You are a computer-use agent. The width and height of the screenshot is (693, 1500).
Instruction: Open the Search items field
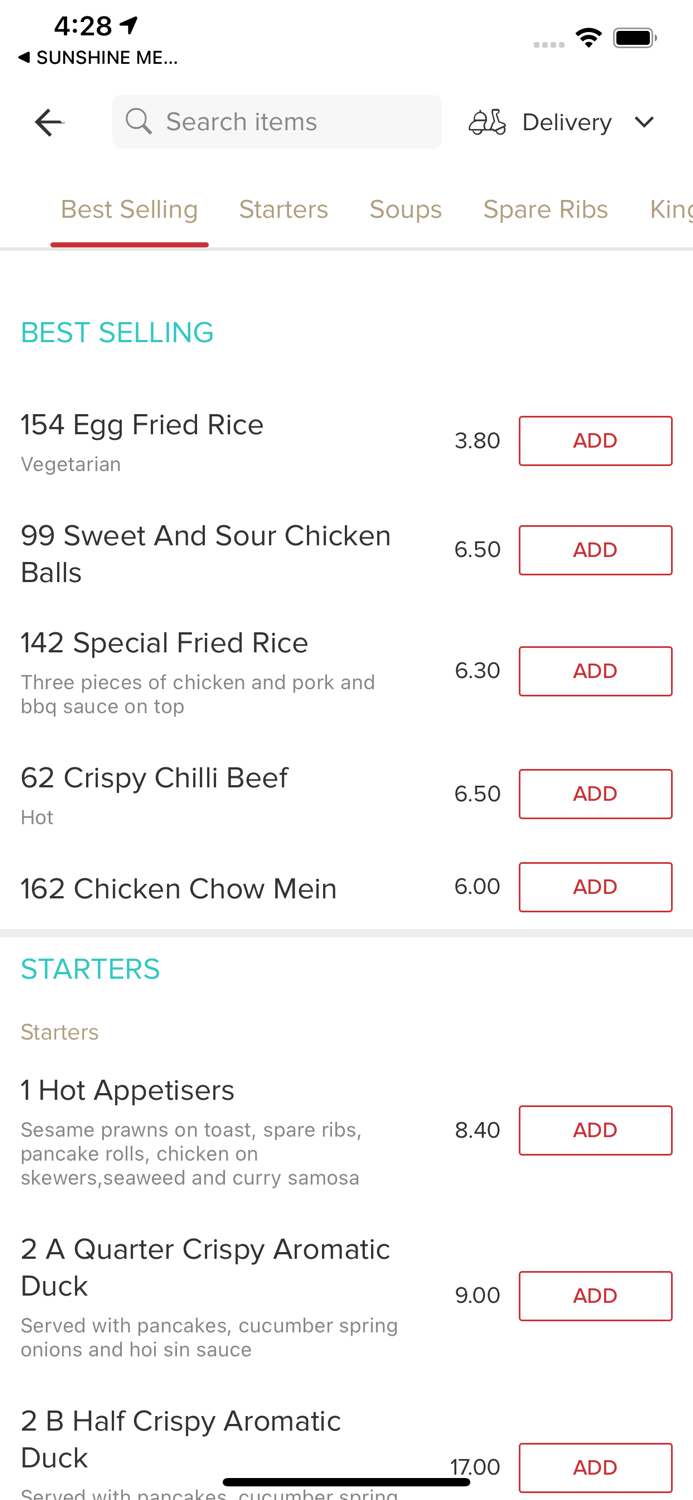pyautogui.click(x=277, y=122)
